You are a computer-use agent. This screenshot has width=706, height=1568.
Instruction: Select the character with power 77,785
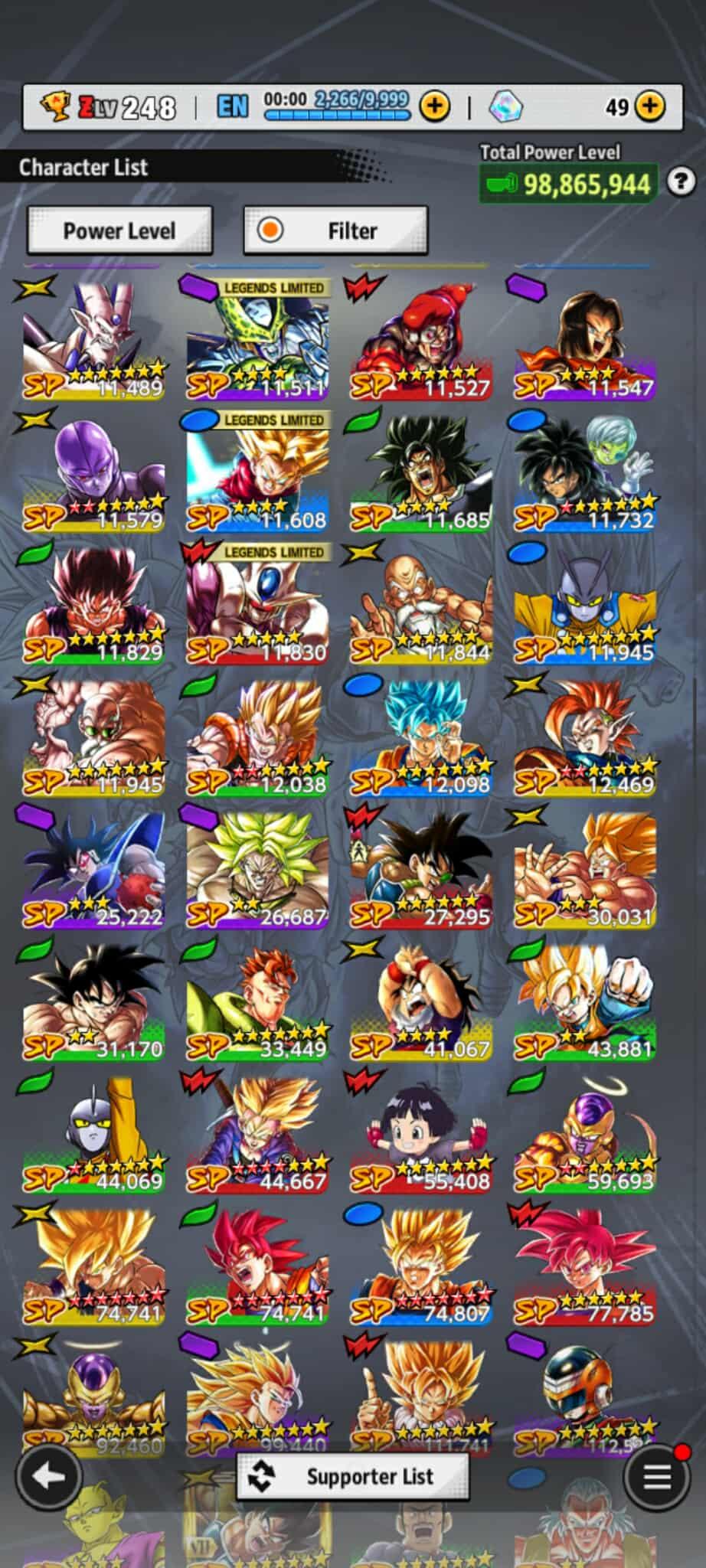pyautogui.click(x=585, y=1266)
